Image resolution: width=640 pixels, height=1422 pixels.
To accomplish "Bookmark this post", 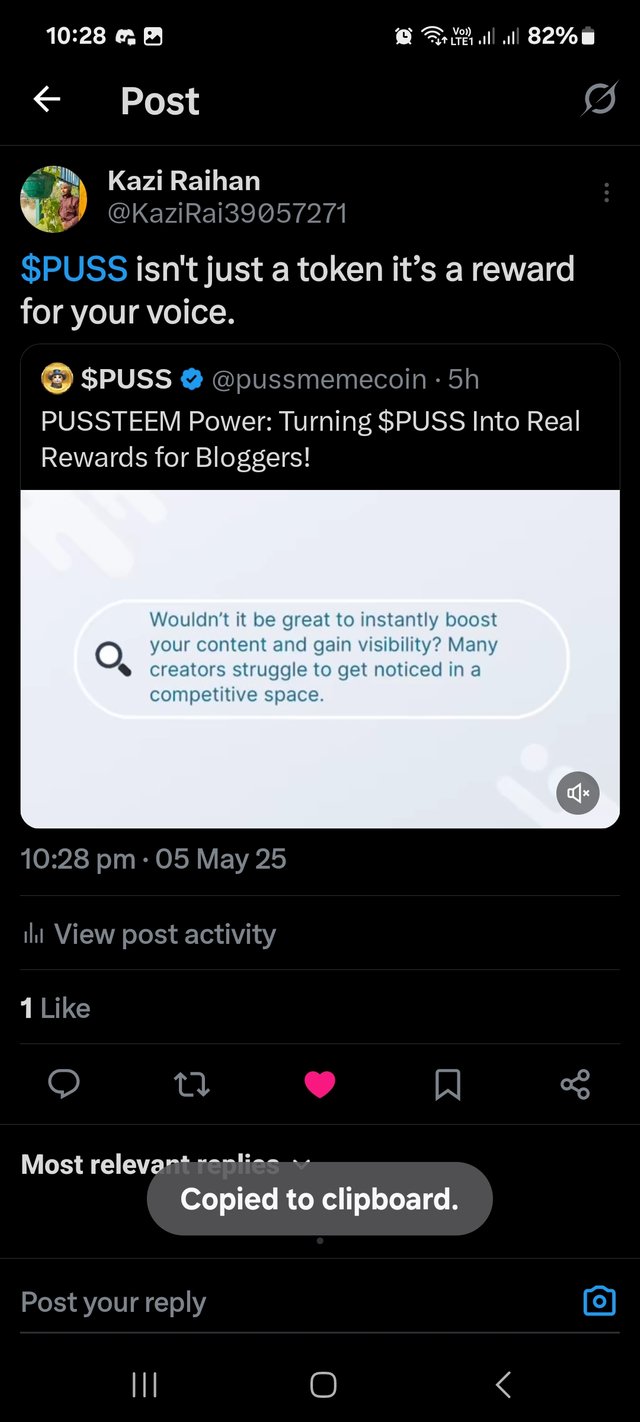I will click(448, 1084).
